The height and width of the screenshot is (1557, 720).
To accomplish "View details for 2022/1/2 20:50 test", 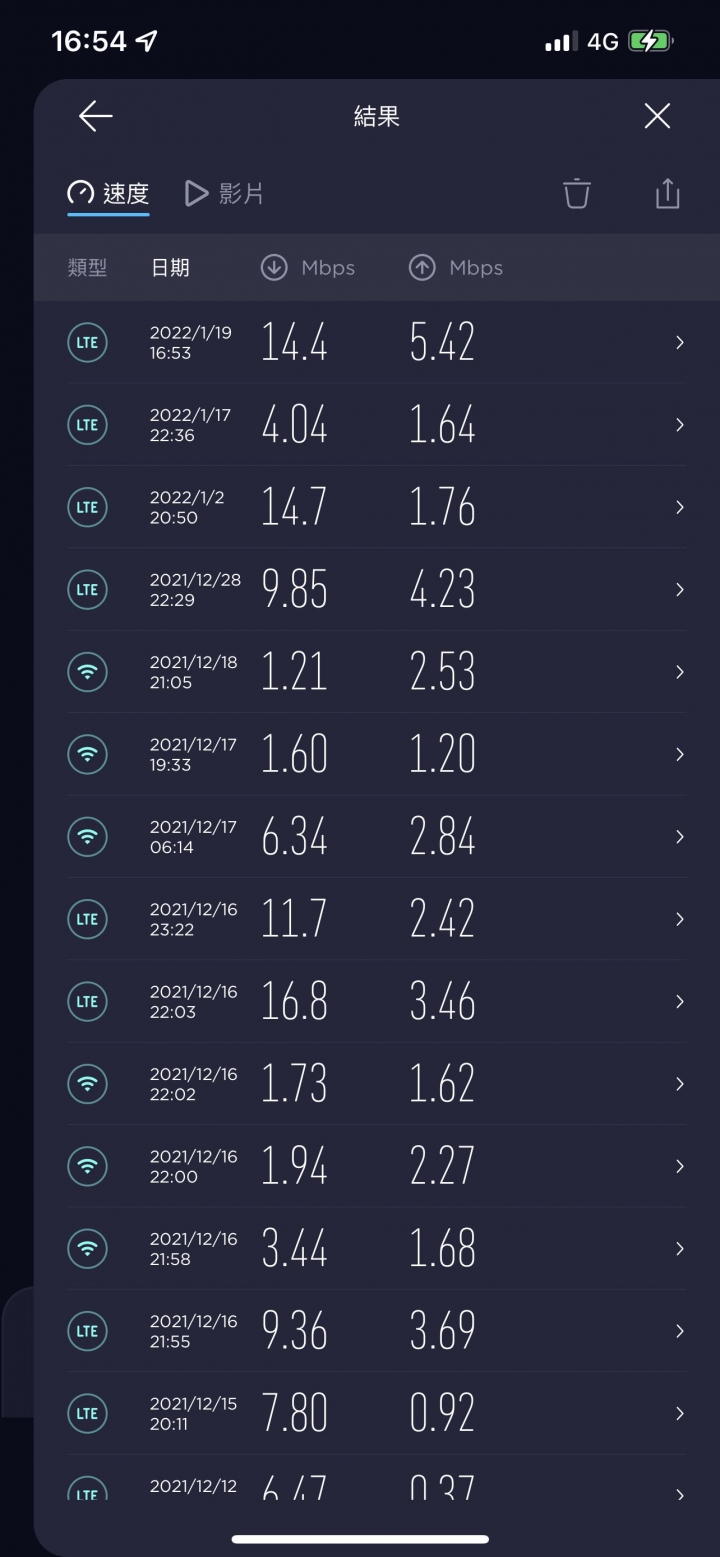I will [376, 507].
